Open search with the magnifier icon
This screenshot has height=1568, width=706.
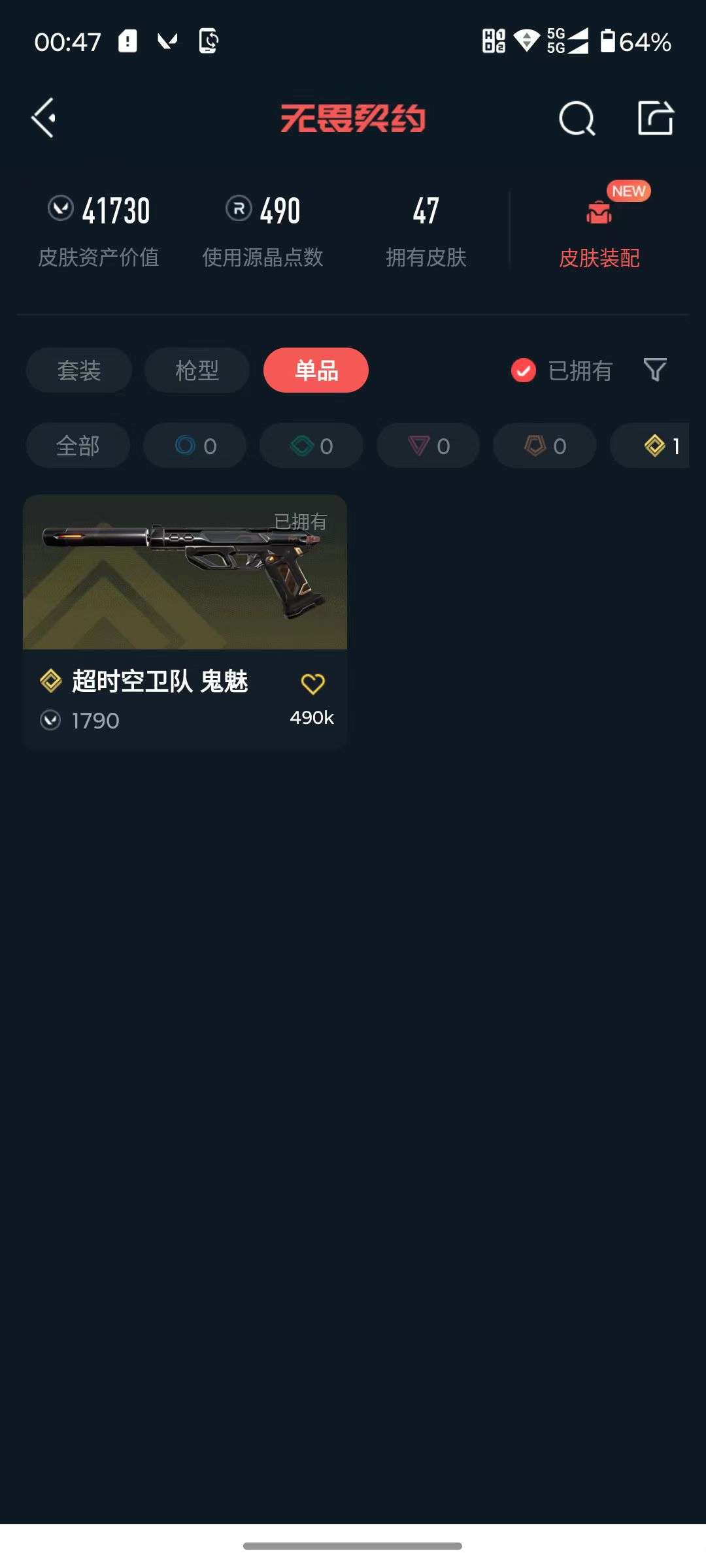tap(575, 118)
